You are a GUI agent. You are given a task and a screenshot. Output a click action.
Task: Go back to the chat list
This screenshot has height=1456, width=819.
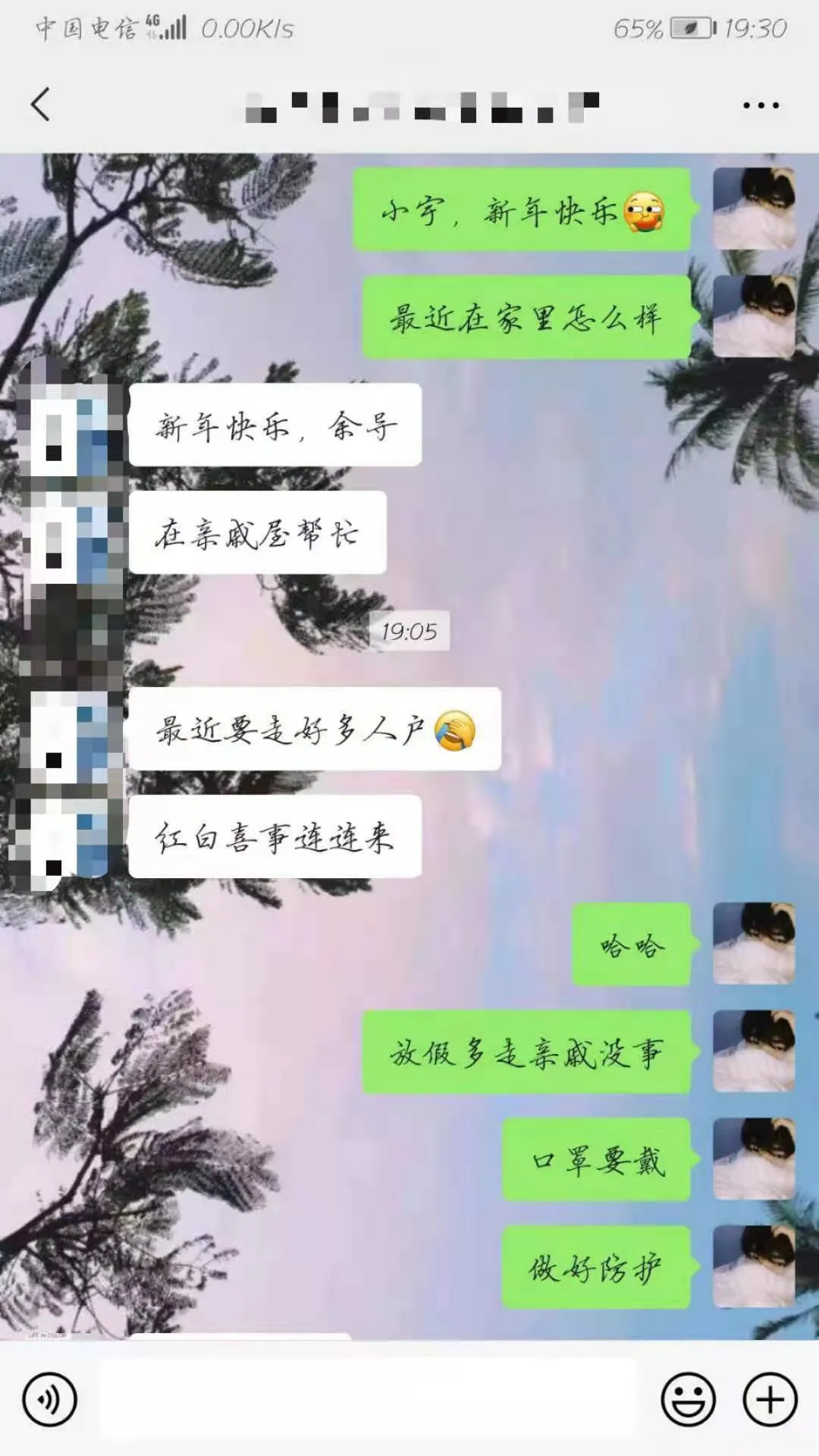tap(41, 105)
